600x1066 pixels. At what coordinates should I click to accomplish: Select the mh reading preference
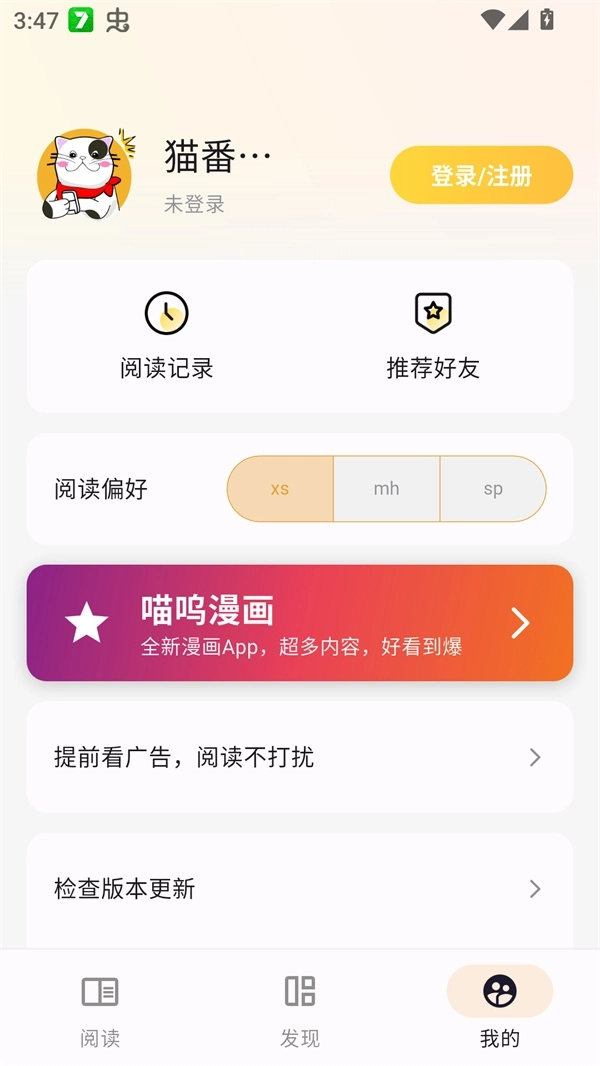pyautogui.click(x=386, y=489)
